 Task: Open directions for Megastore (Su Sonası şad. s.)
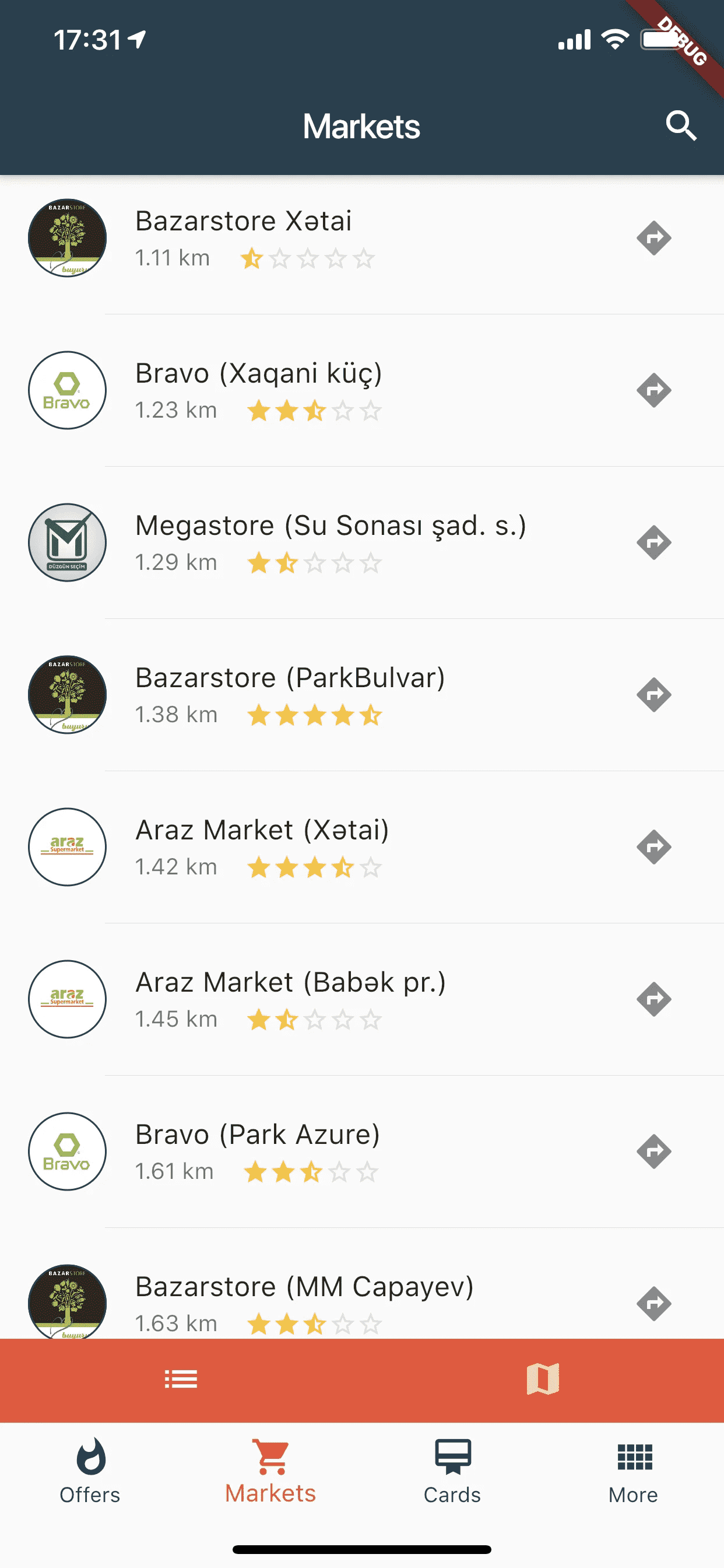[654, 543]
